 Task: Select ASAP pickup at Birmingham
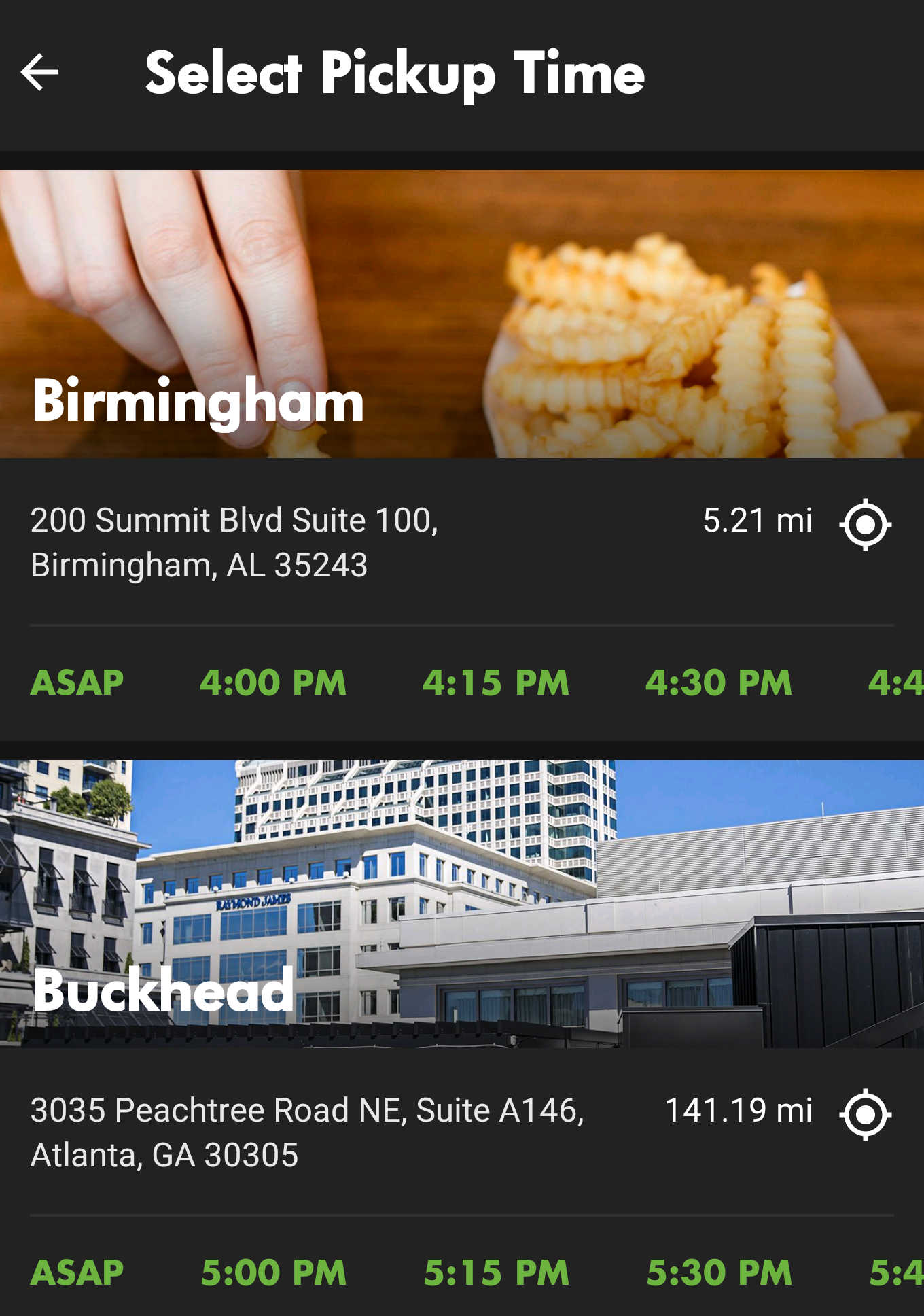[x=77, y=682]
